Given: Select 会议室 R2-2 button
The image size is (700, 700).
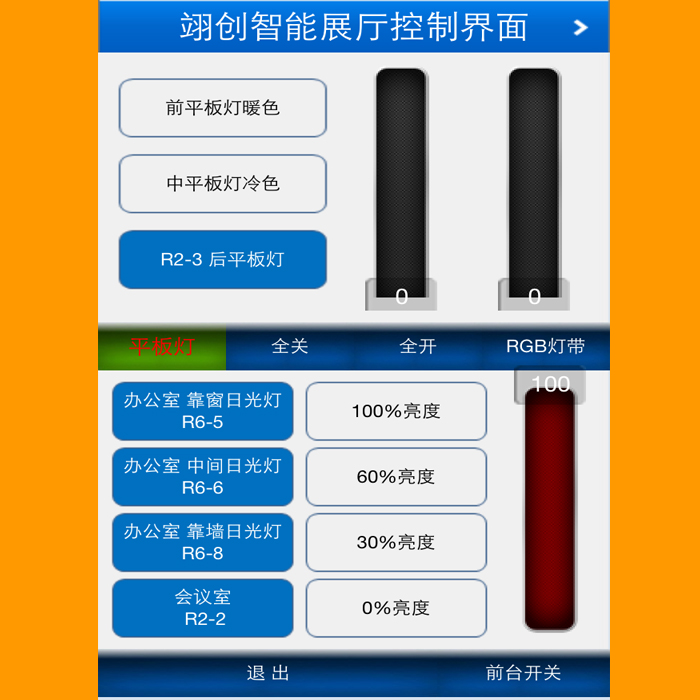Looking at the screenshot, I should 203,608.
